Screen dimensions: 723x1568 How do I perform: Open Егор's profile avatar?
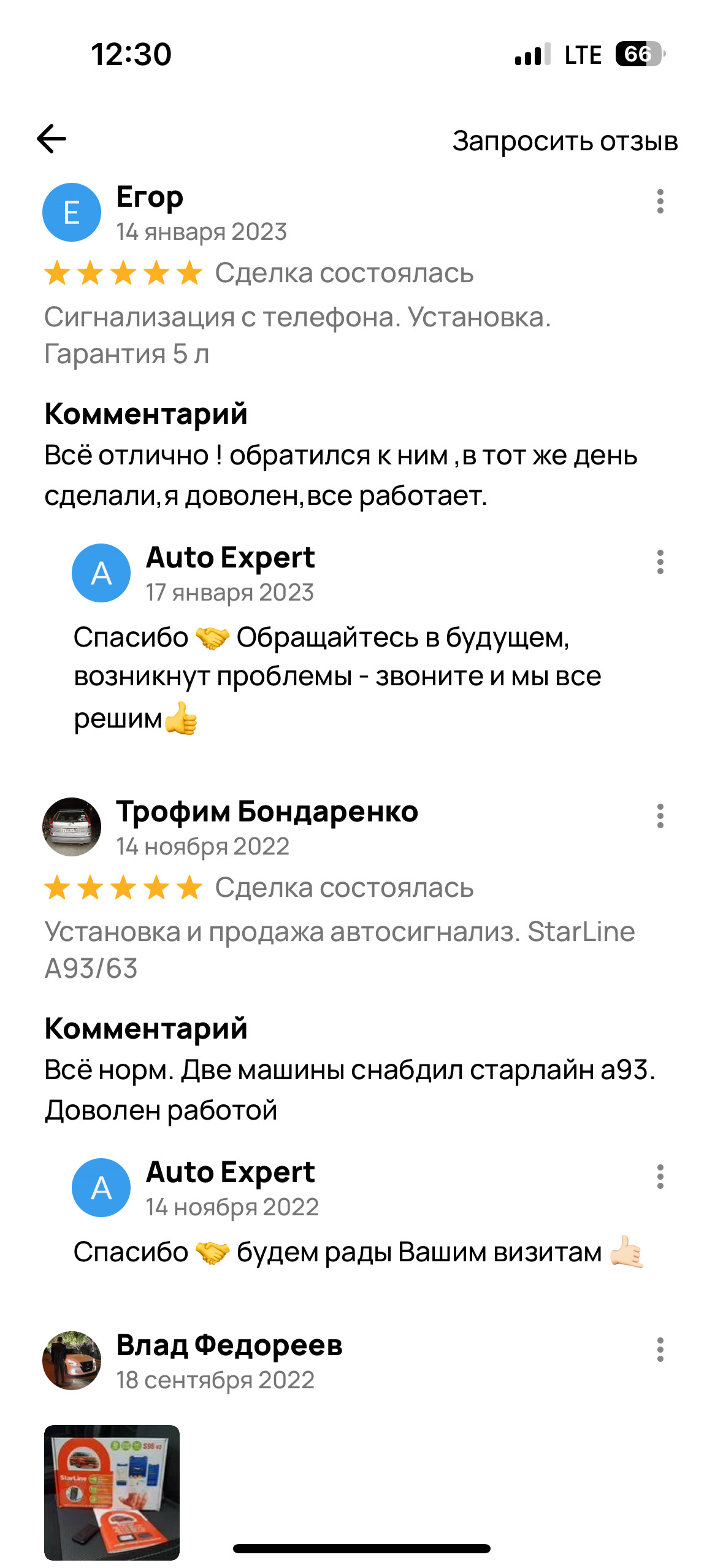tap(72, 213)
